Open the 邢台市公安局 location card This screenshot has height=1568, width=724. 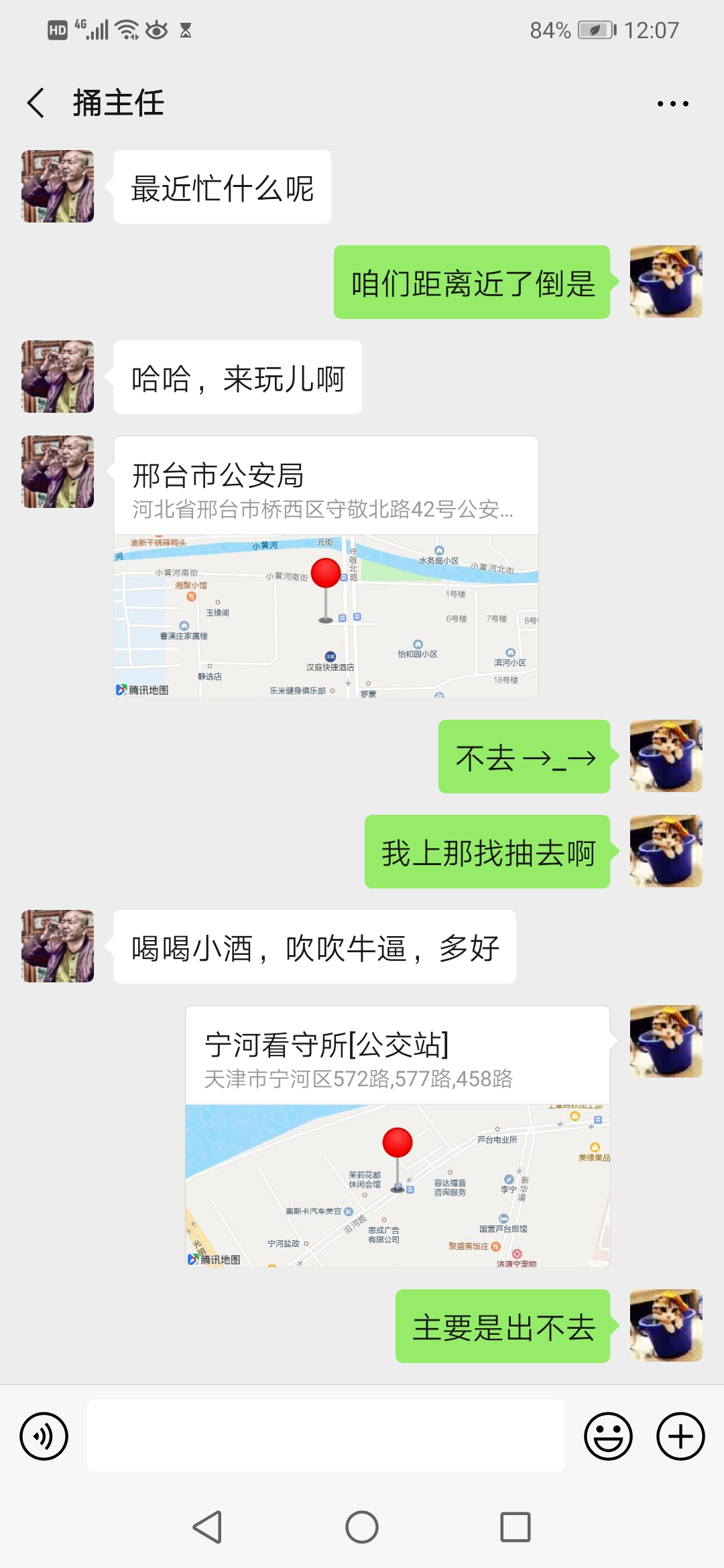[326, 567]
